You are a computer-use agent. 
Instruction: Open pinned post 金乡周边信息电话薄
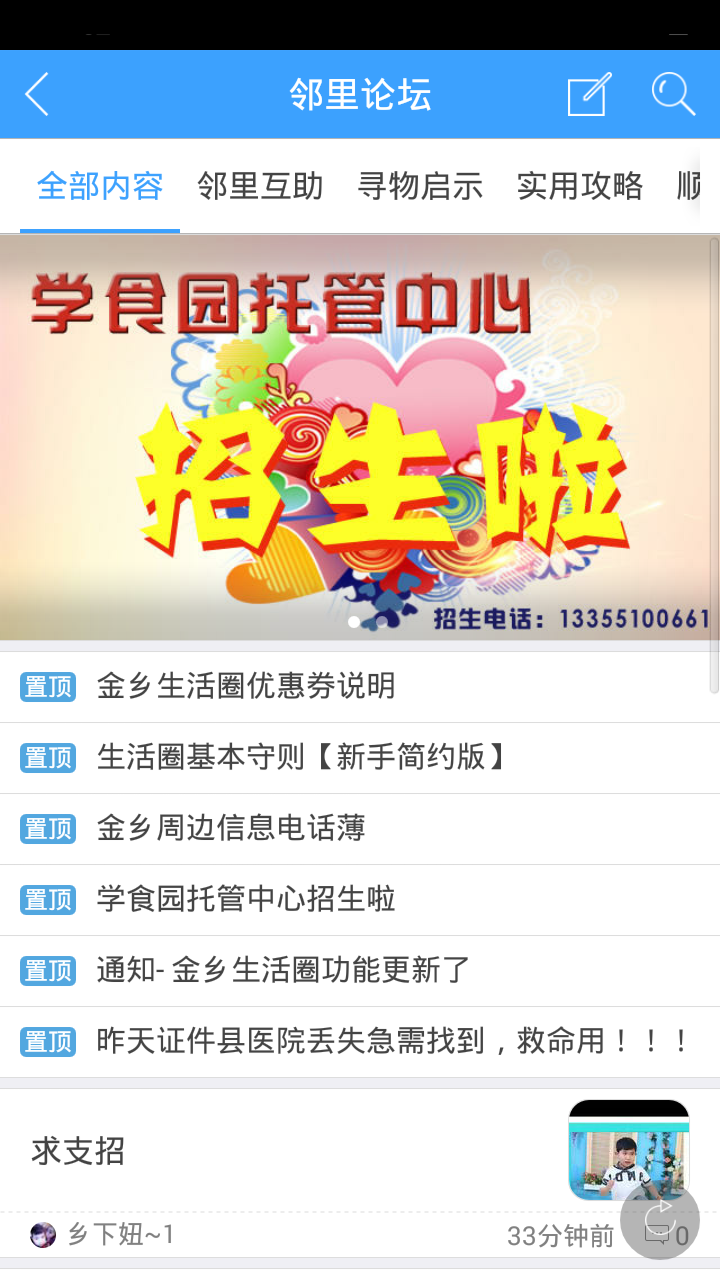(360, 829)
